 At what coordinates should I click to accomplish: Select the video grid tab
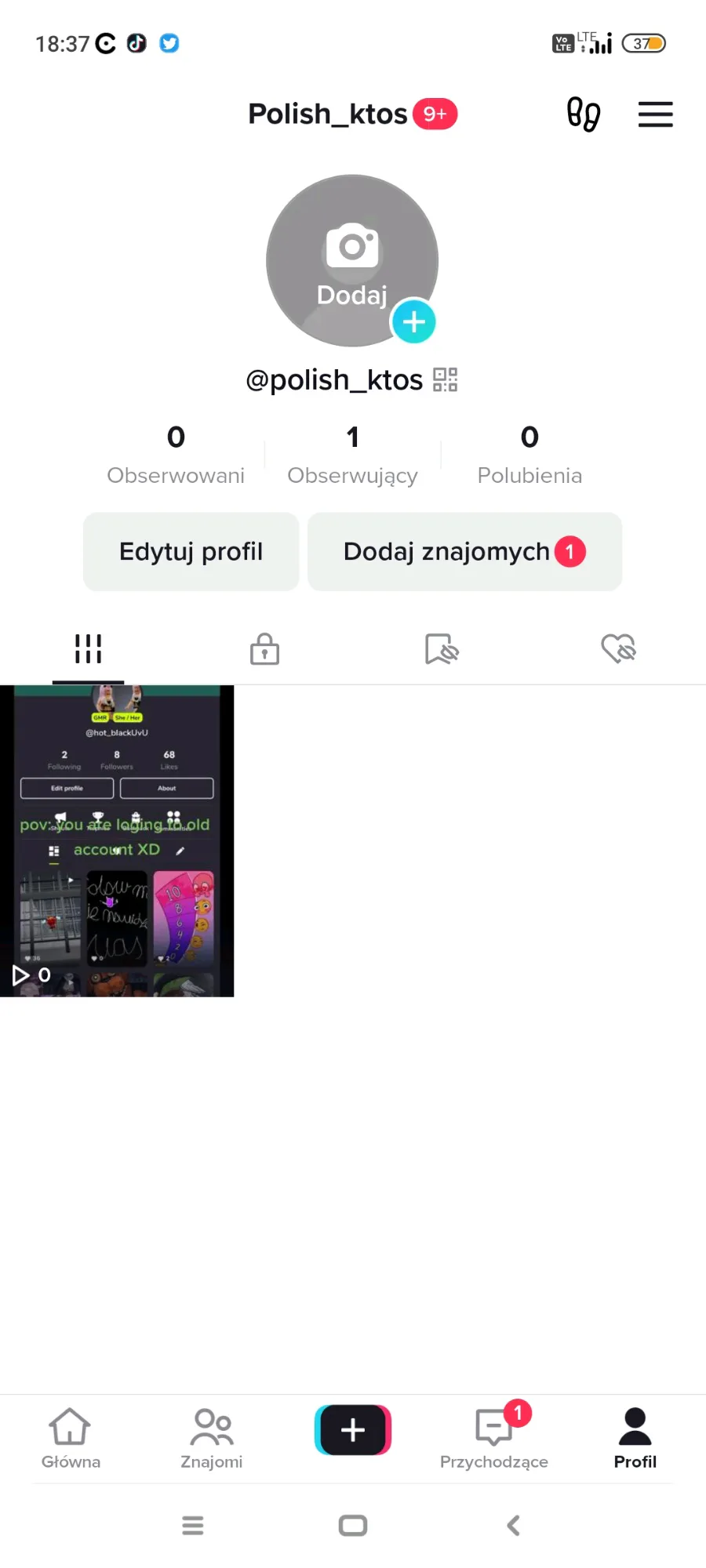88,649
